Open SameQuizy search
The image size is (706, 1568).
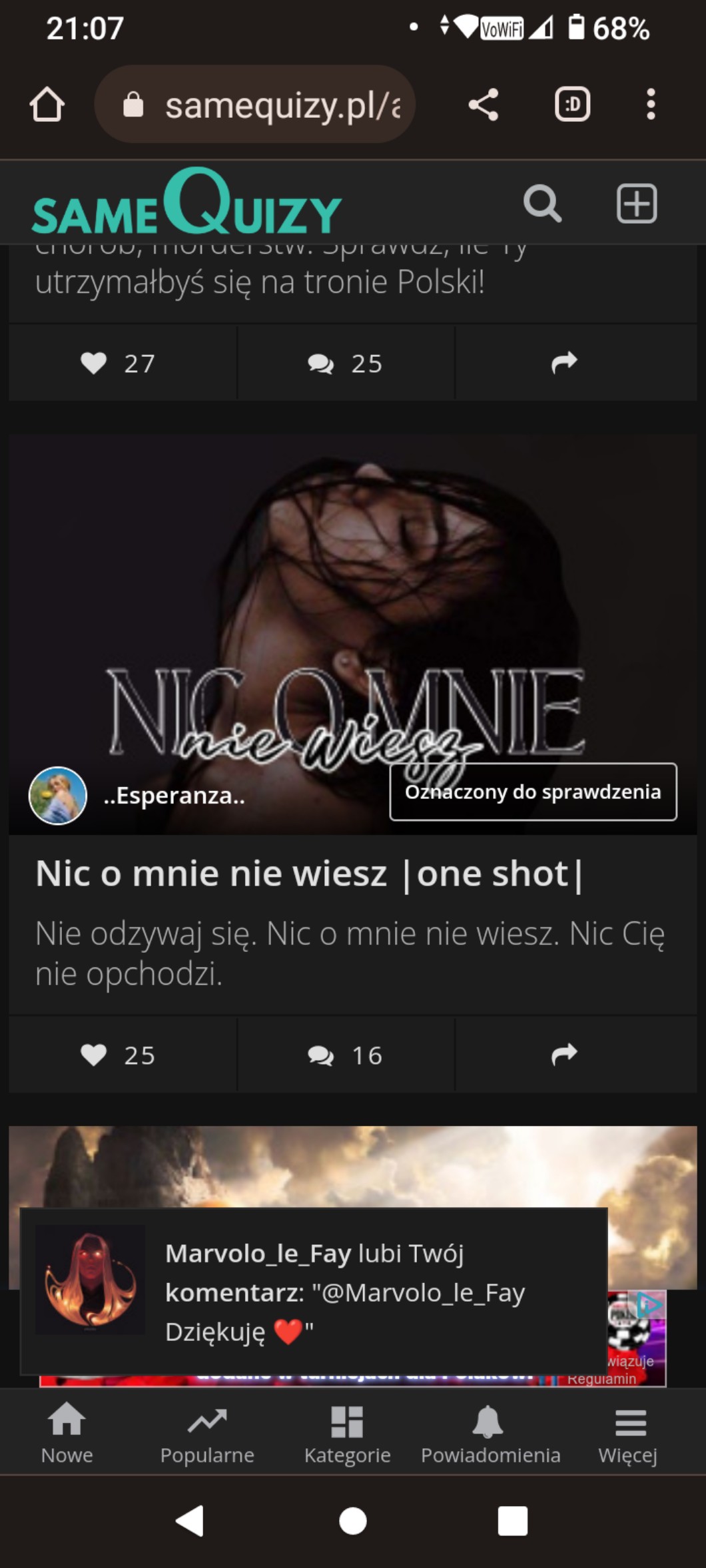(542, 203)
